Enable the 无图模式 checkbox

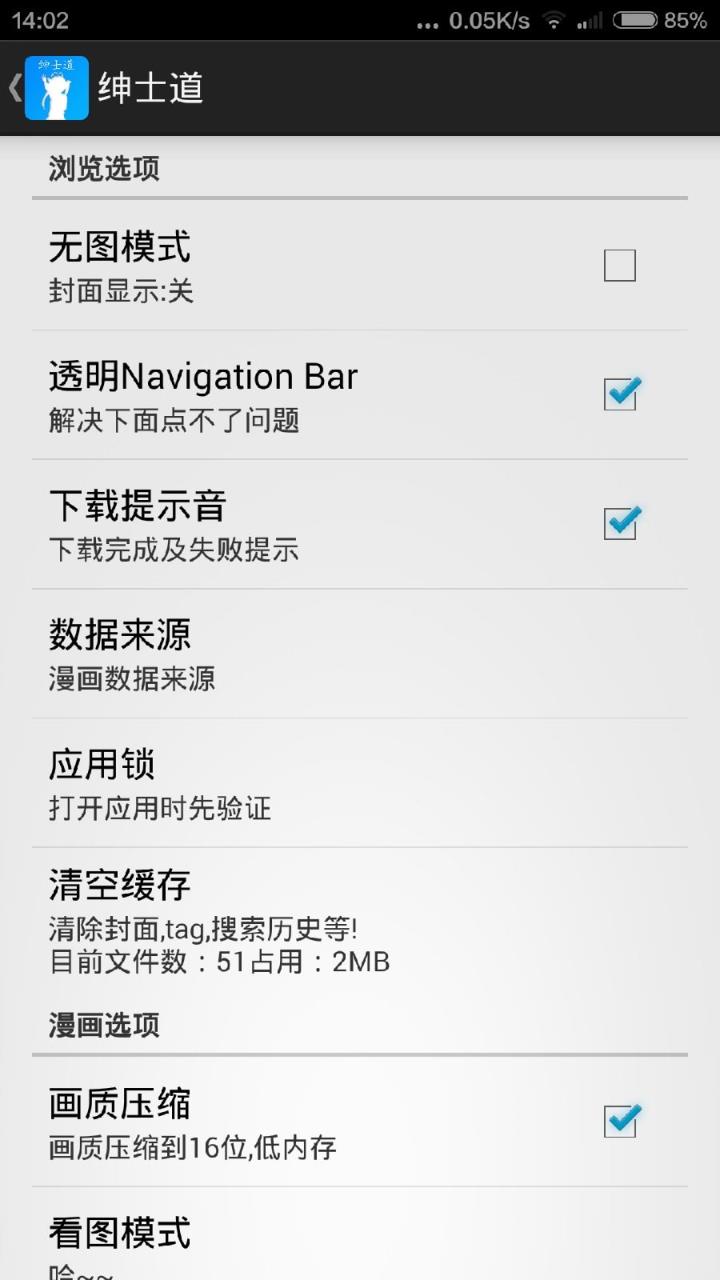(622, 265)
